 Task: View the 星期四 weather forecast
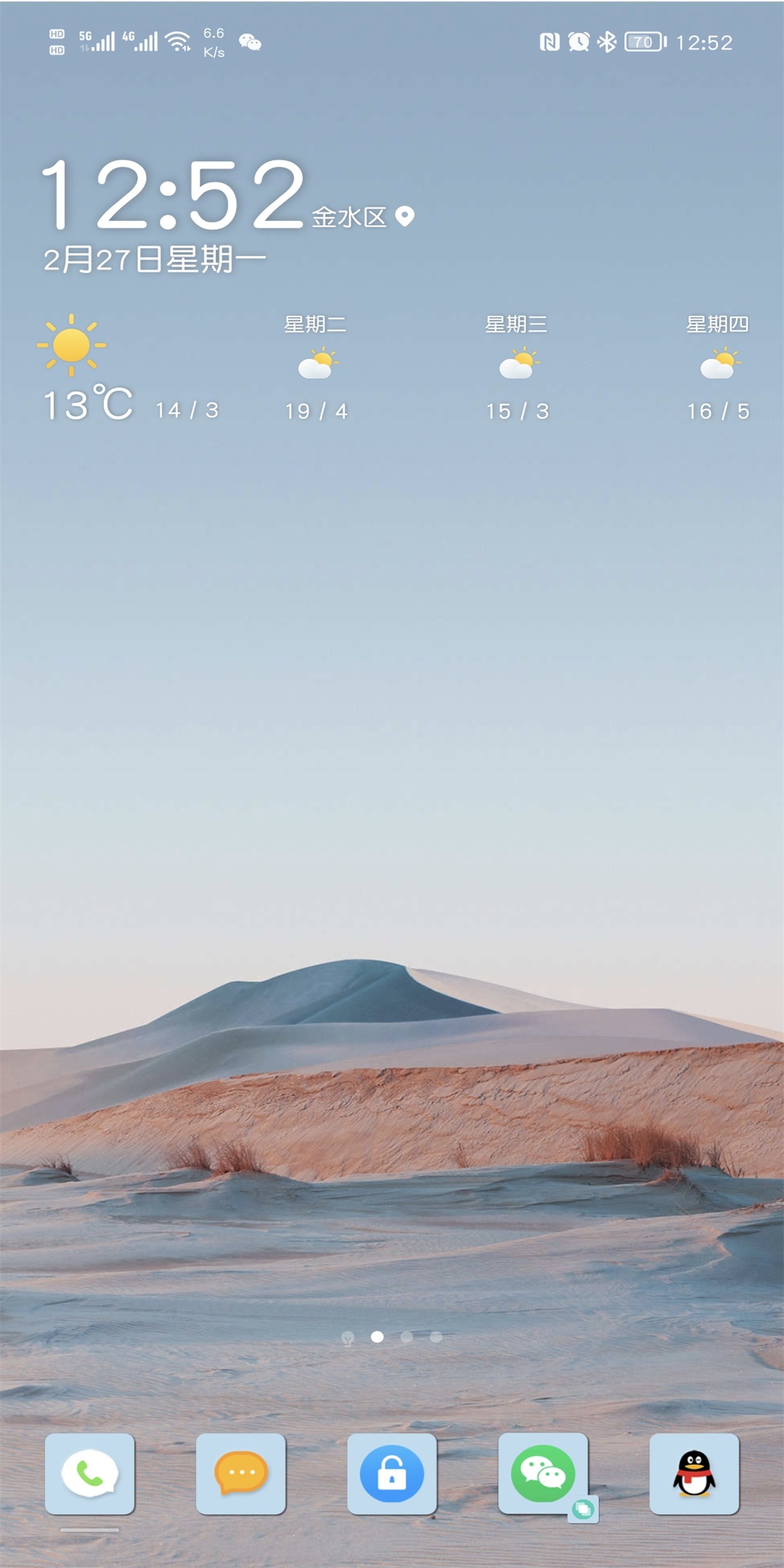coord(718,367)
